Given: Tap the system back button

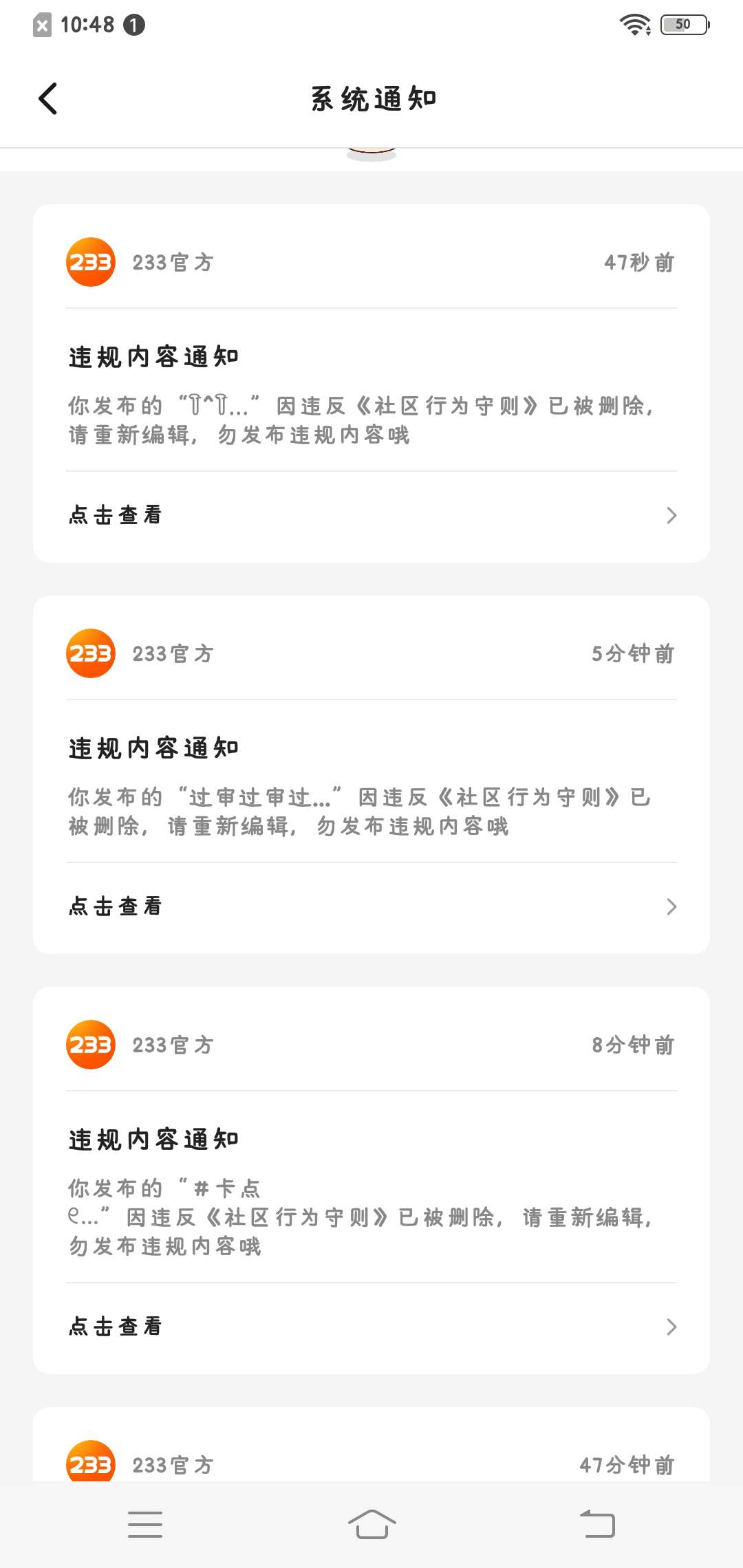Looking at the screenshot, I should (597, 1524).
